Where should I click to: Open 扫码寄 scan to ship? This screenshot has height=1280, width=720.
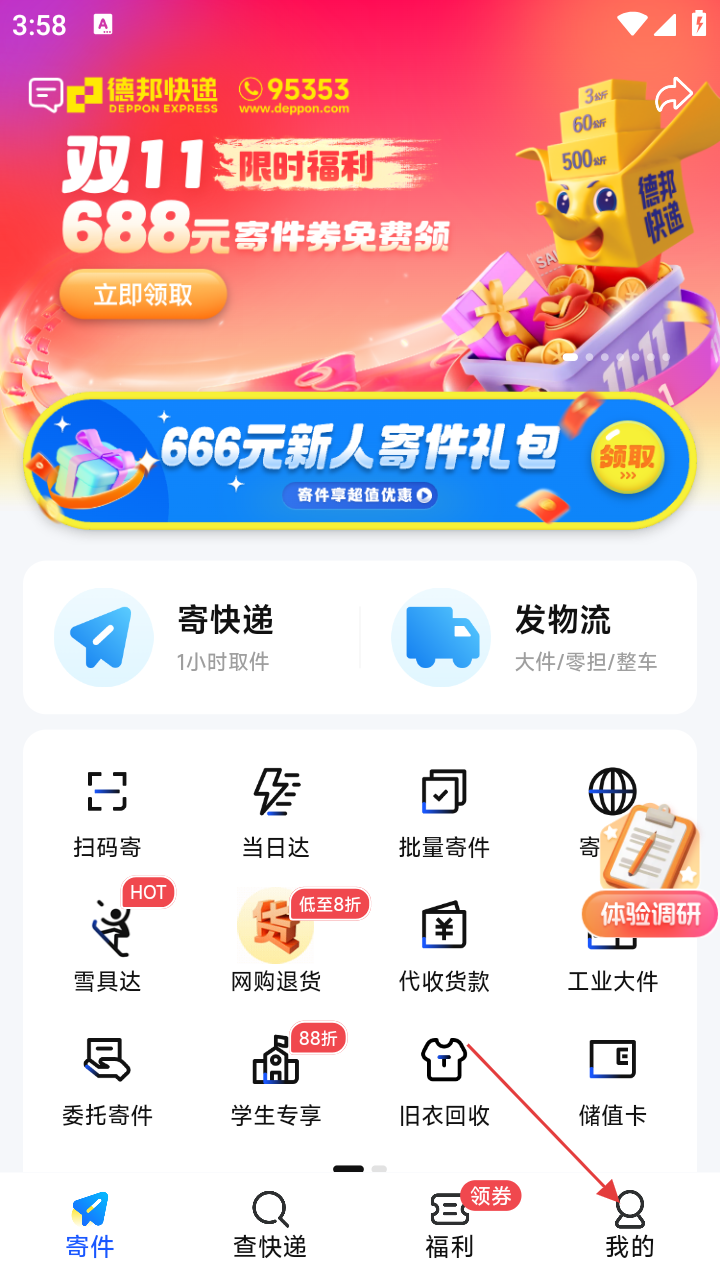107,812
